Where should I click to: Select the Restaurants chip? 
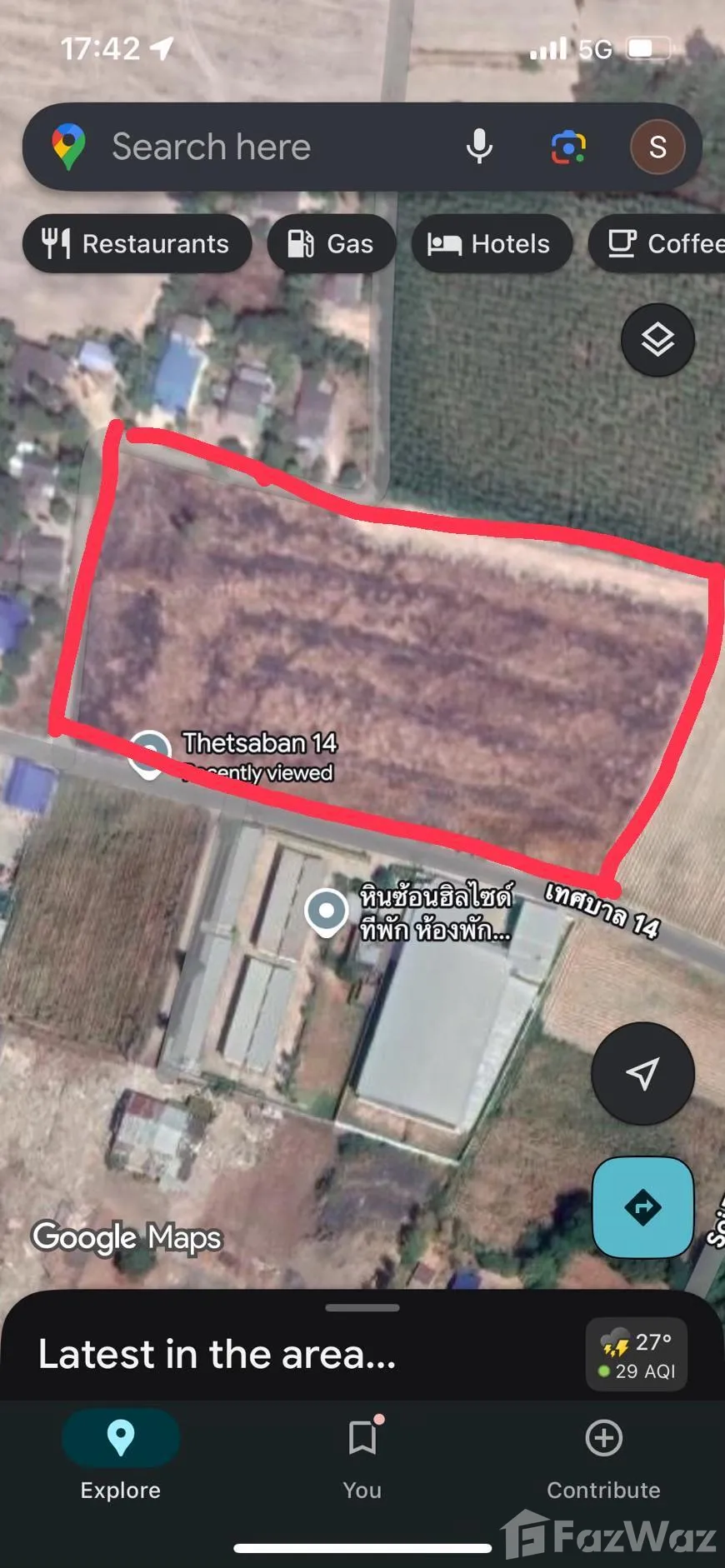click(137, 243)
